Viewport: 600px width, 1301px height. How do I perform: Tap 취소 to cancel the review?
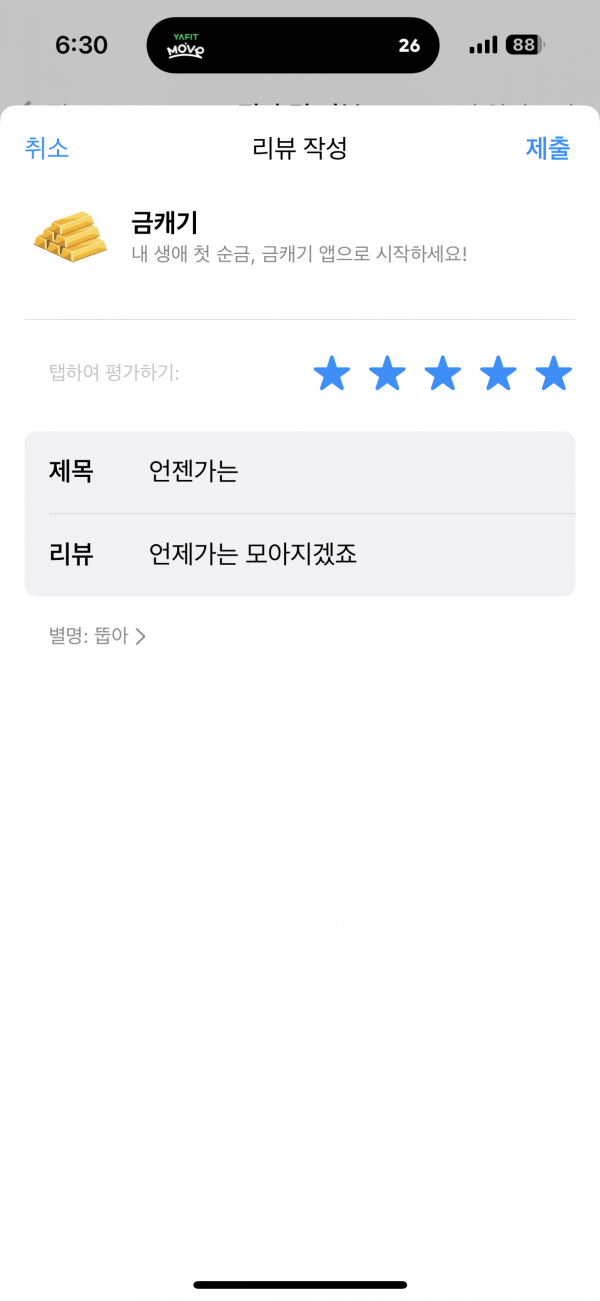[47, 149]
